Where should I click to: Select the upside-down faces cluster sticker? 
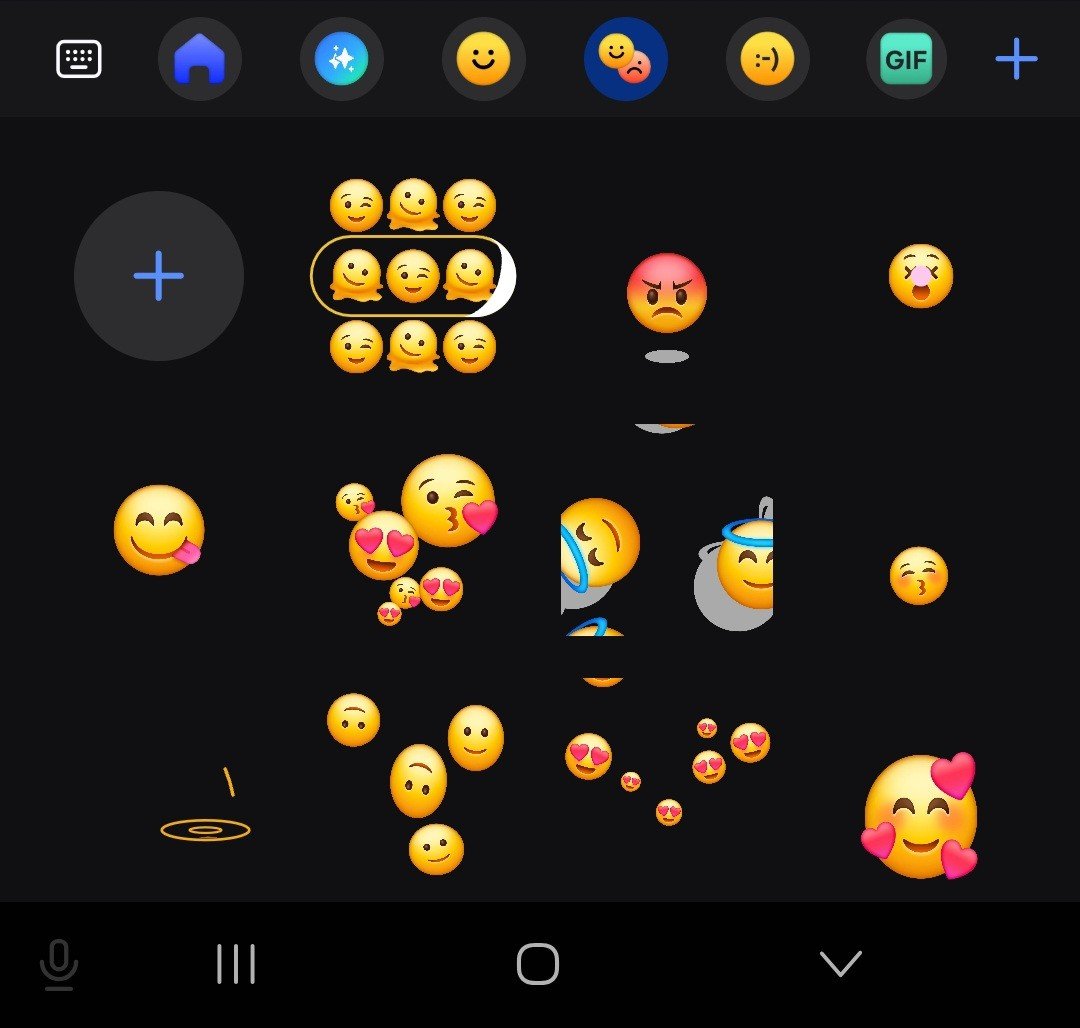pyautogui.click(x=415, y=782)
